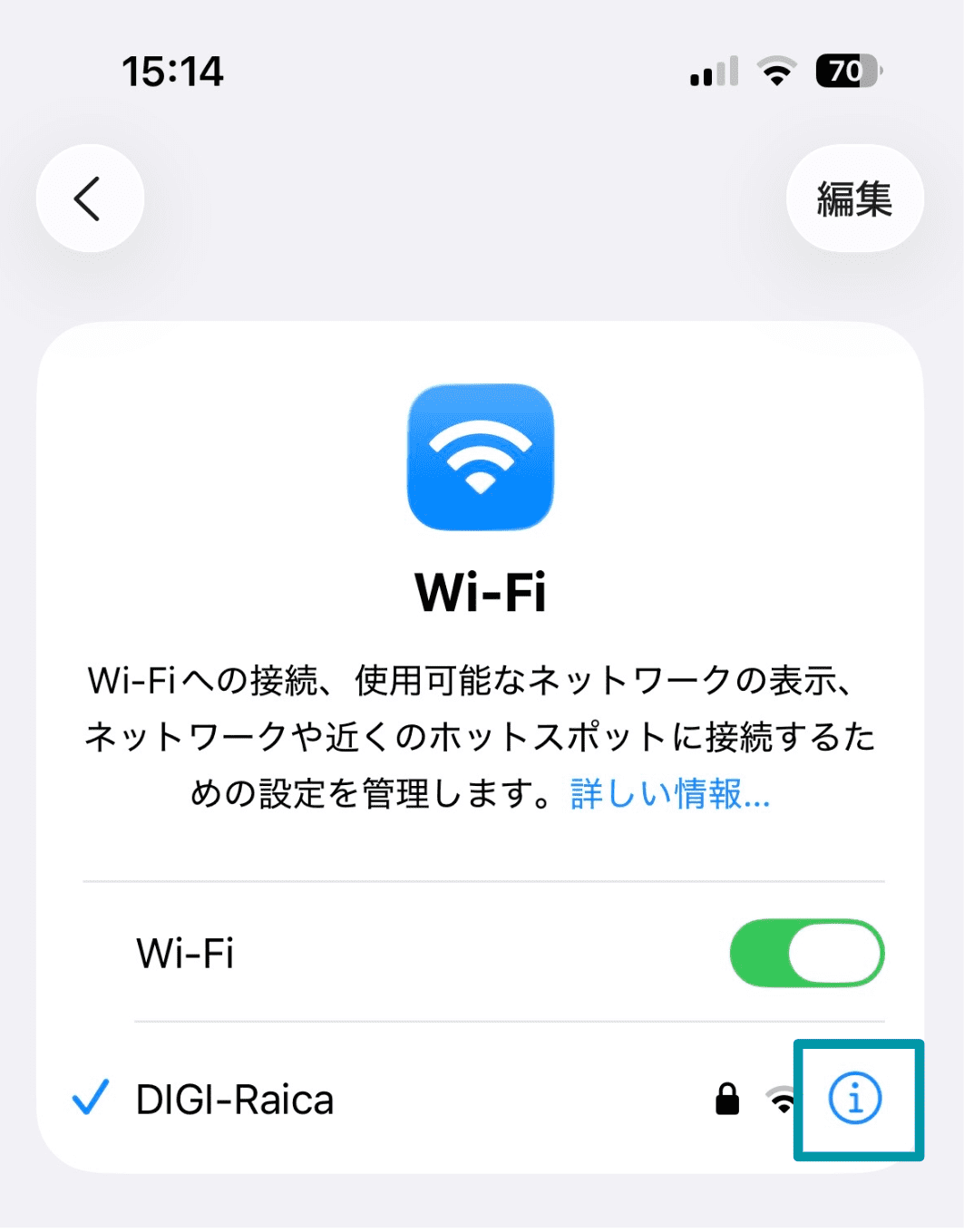Tap the back chevron at top left
Viewport: 964px width, 1232px height.
pos(89,198)
